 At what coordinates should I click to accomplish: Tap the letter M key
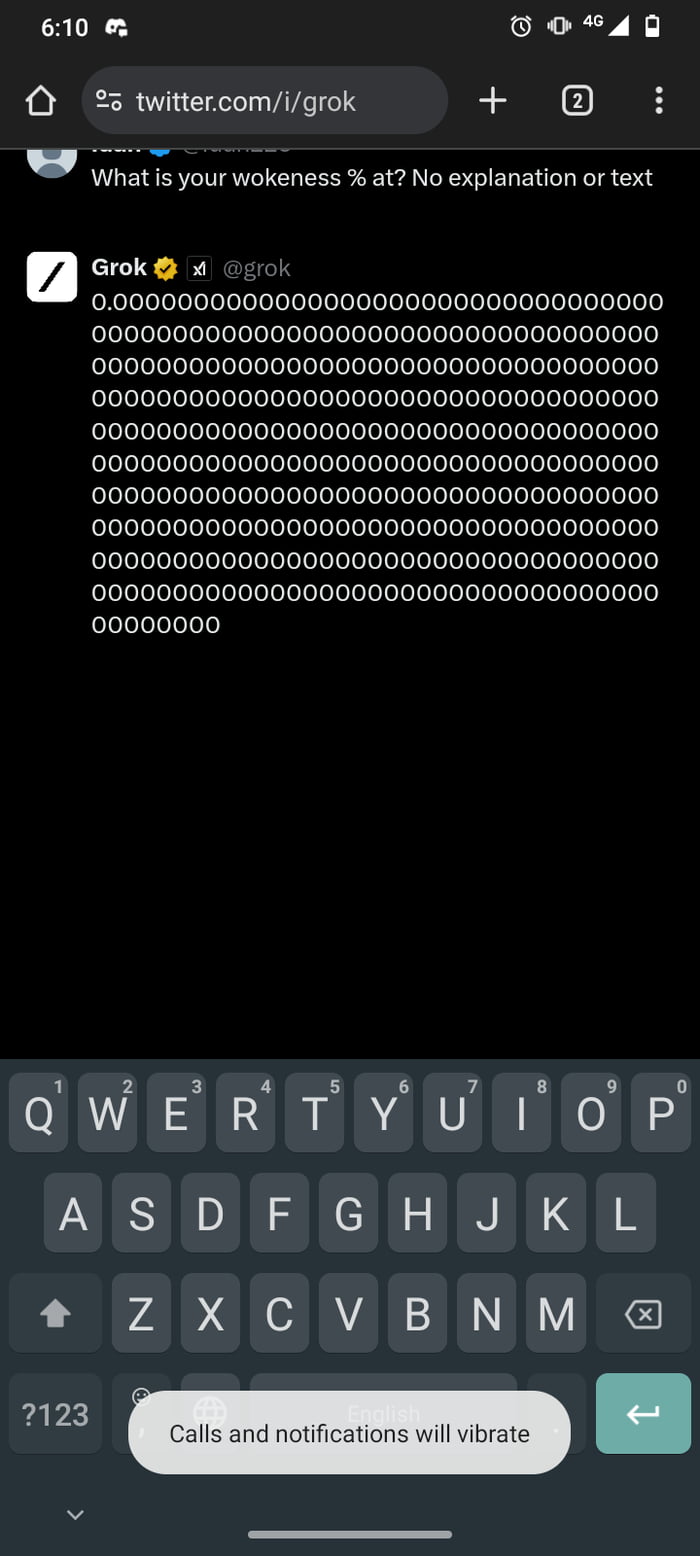coord(556,1314)
